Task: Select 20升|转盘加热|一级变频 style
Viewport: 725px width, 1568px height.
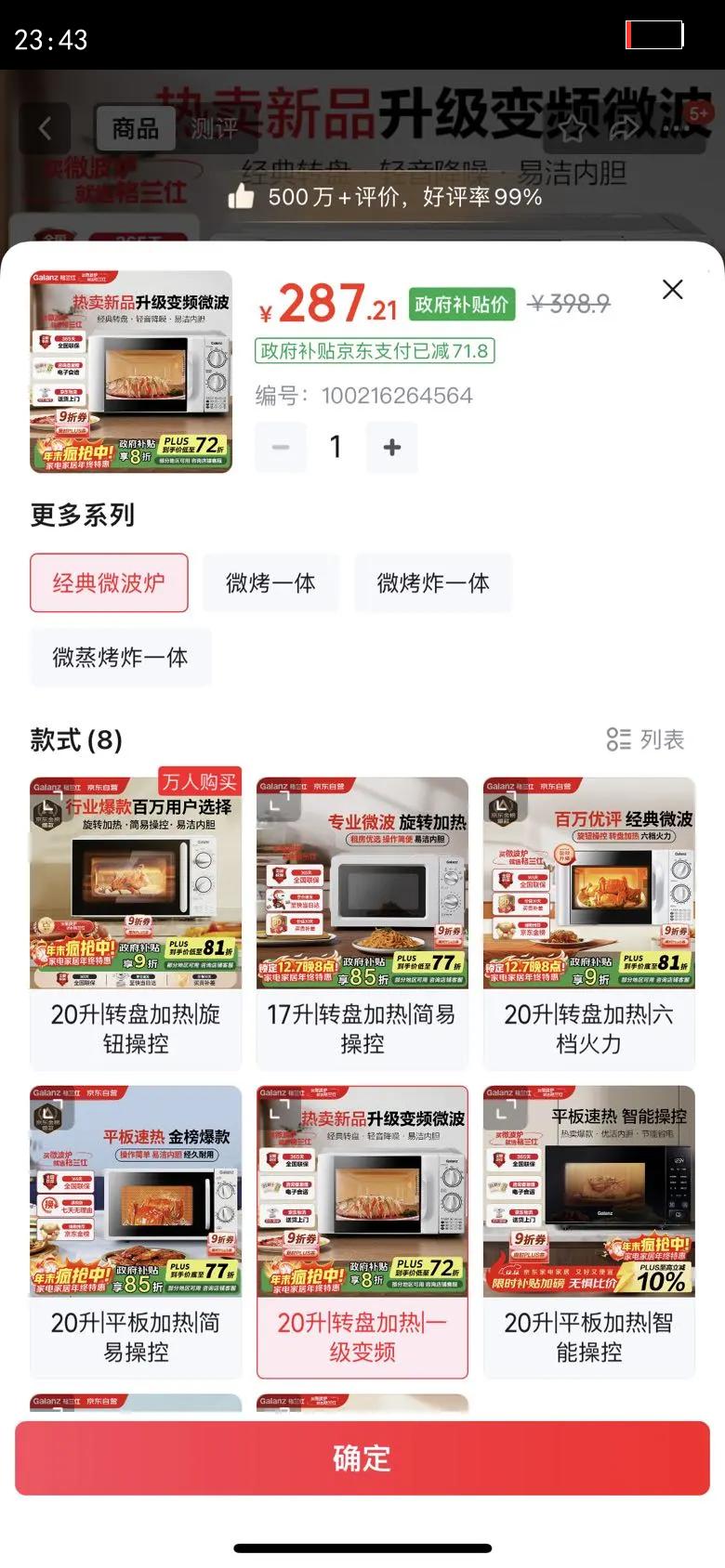Action: click(x=362, y=1232)
